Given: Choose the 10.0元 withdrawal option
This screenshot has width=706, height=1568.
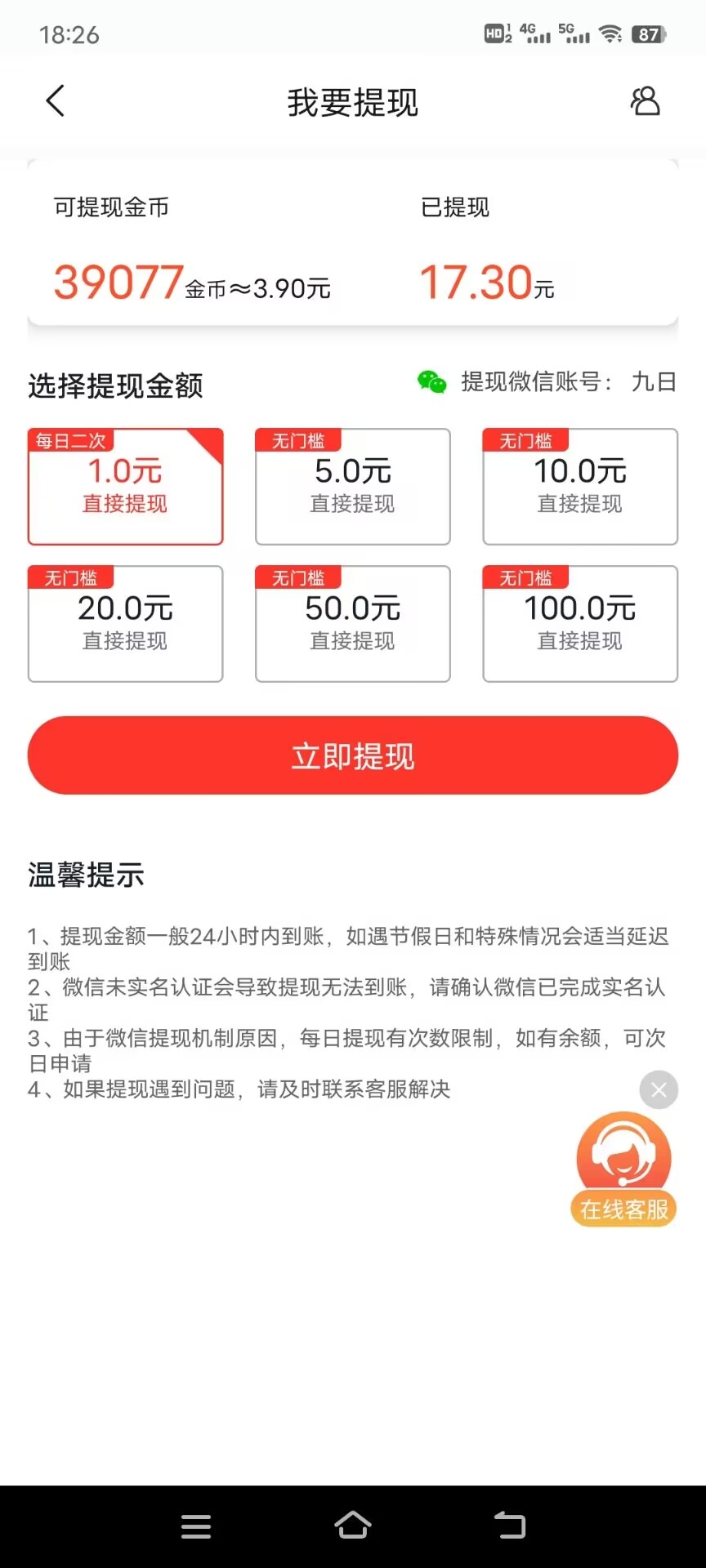Looking at the screenshot, I should click(x=579, y=487).
